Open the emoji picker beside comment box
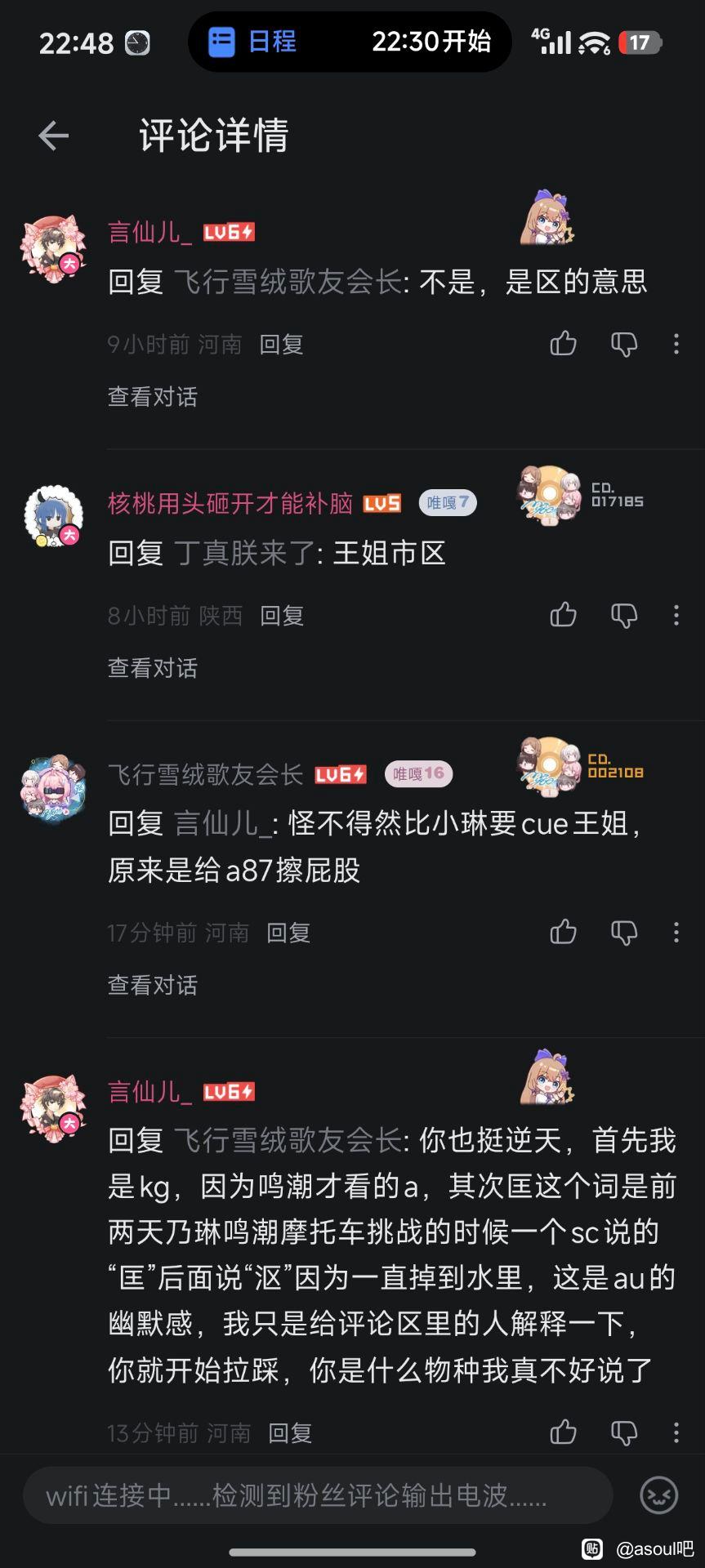 [658, 1495]
